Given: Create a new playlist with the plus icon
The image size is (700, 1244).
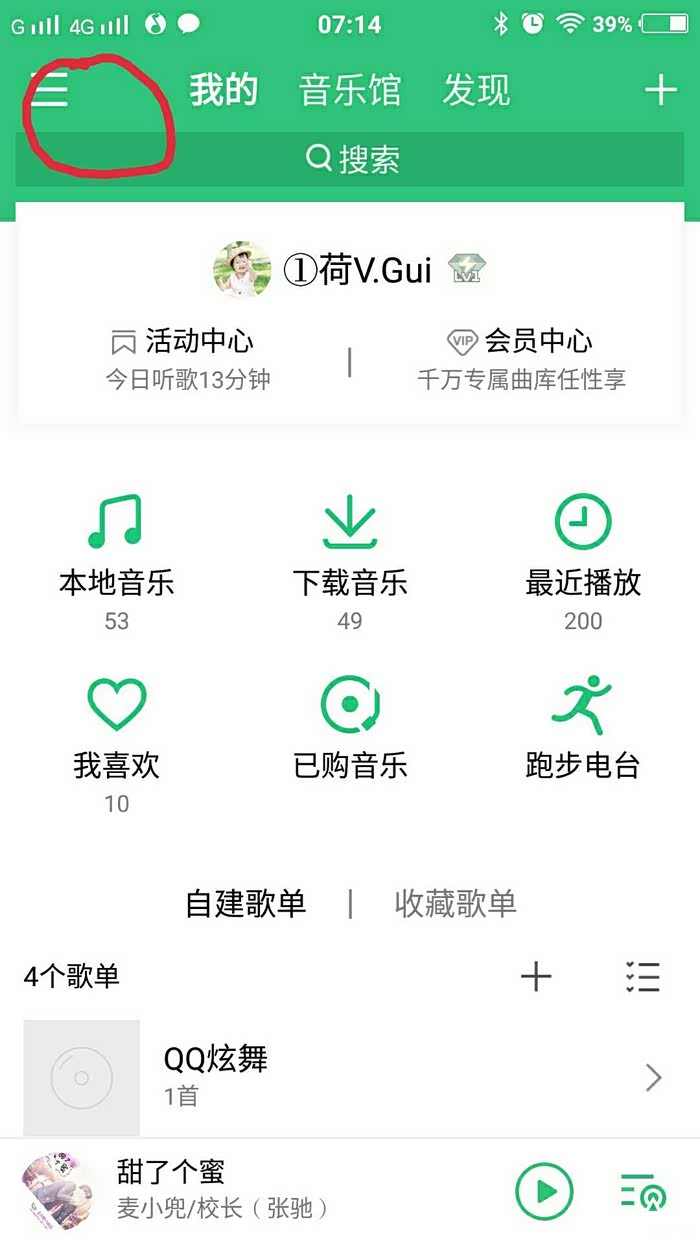Looking at the screenshot, I should click(536, 976).
